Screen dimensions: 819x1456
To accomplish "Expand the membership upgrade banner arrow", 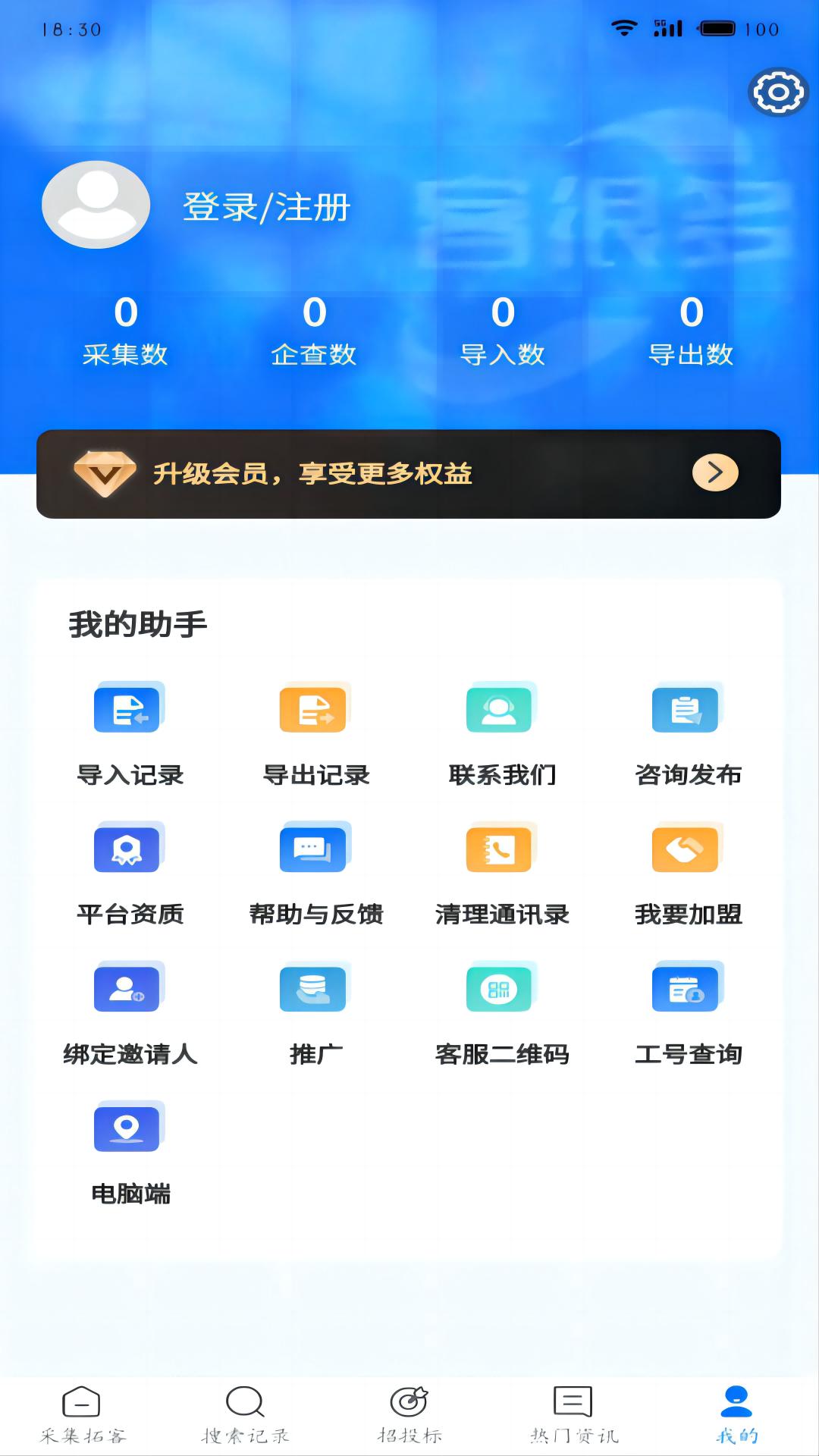I will (714, 472).
